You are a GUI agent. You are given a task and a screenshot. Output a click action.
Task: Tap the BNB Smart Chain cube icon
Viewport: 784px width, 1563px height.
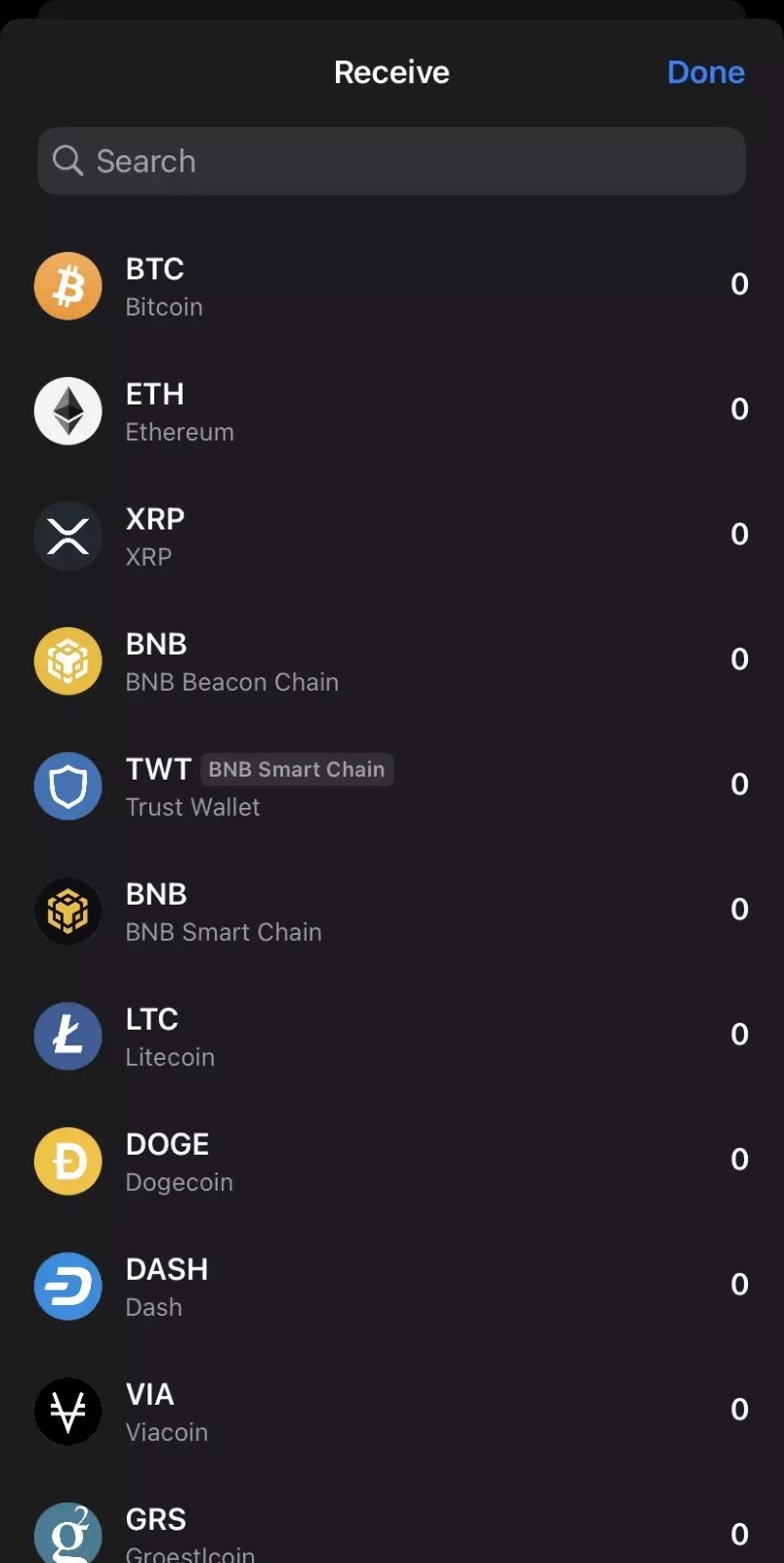click(67, 910)
